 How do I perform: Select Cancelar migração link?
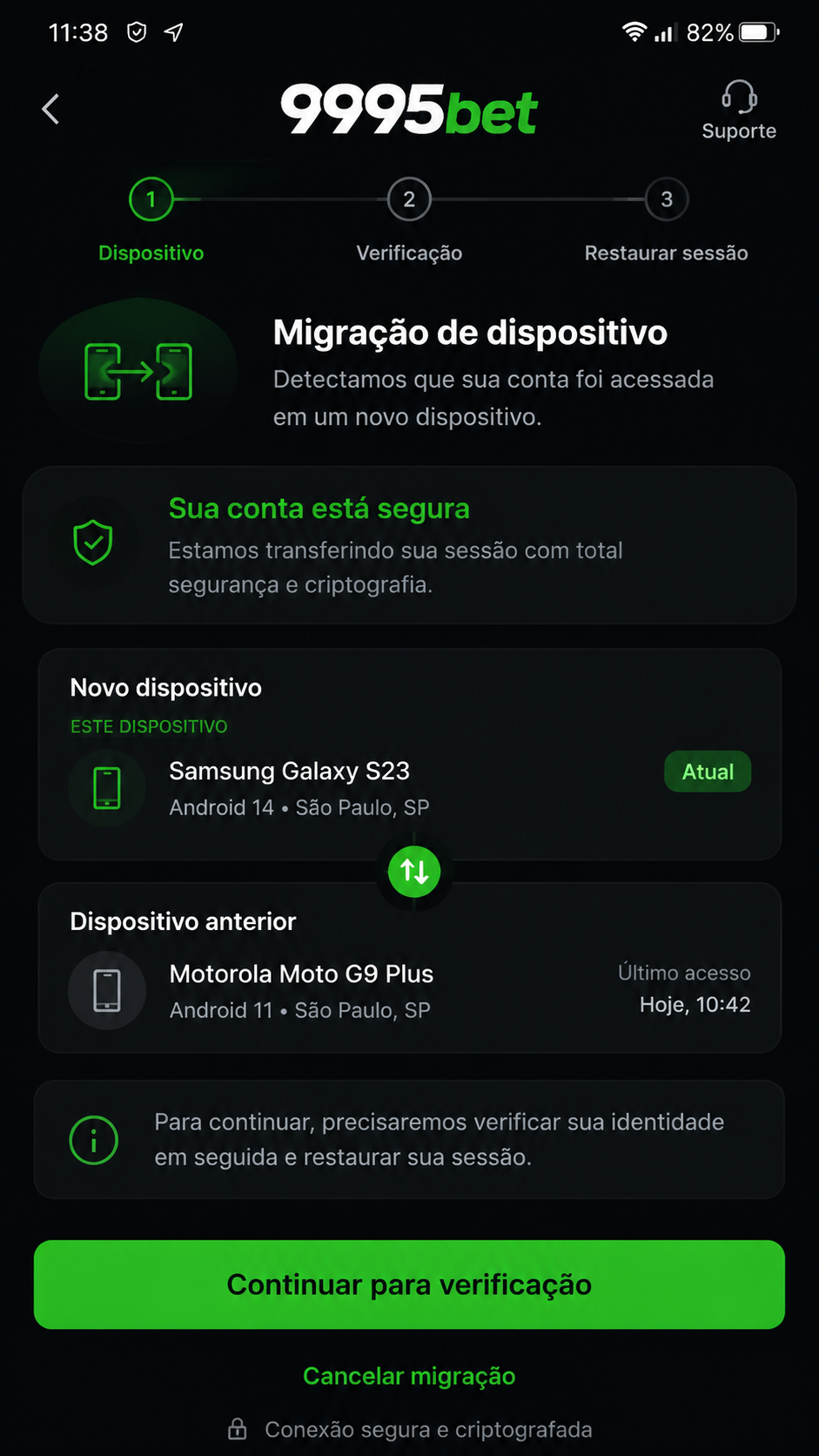click(x=409, y=1376)
